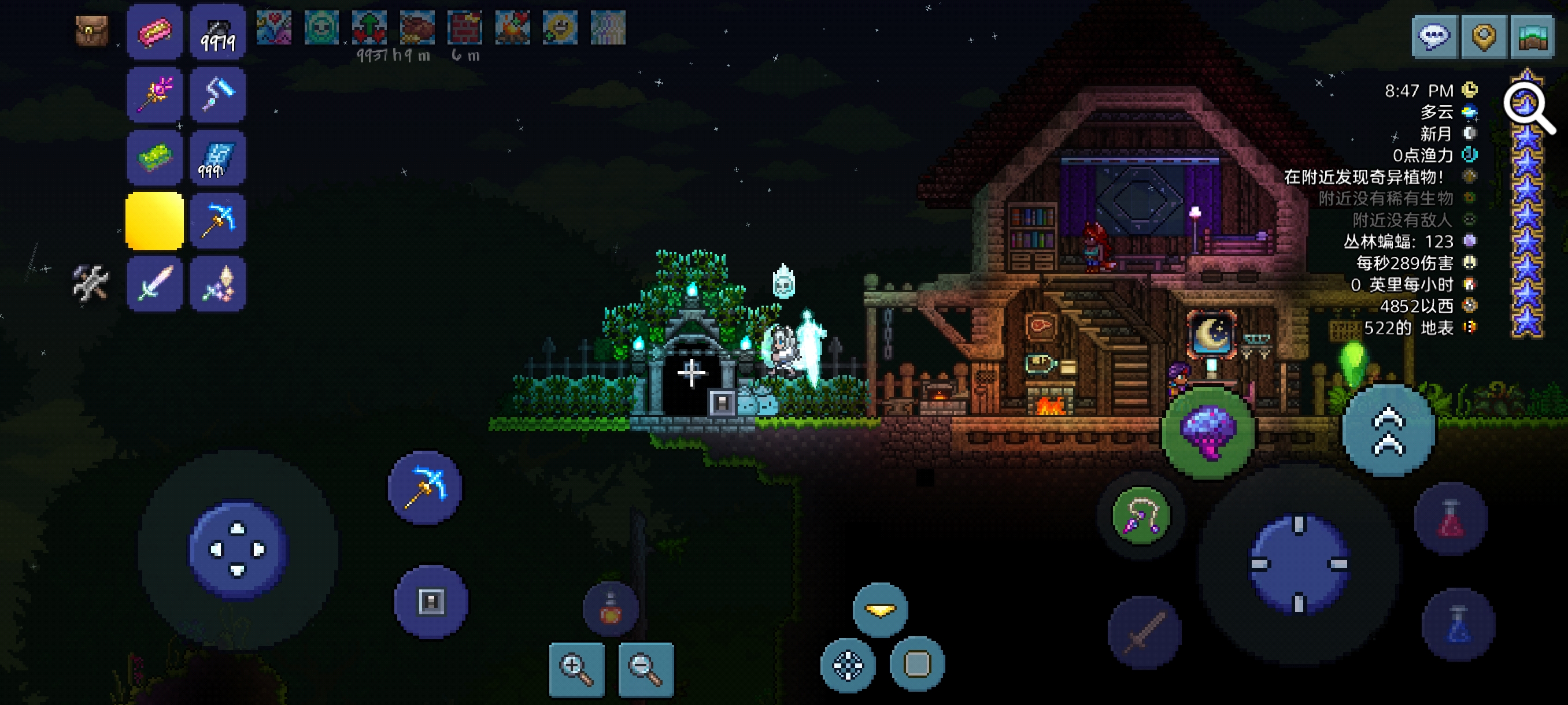Zoom out with the minus magnifier
Viewport: 1568px width, 705px height.
tap(646, 669)
